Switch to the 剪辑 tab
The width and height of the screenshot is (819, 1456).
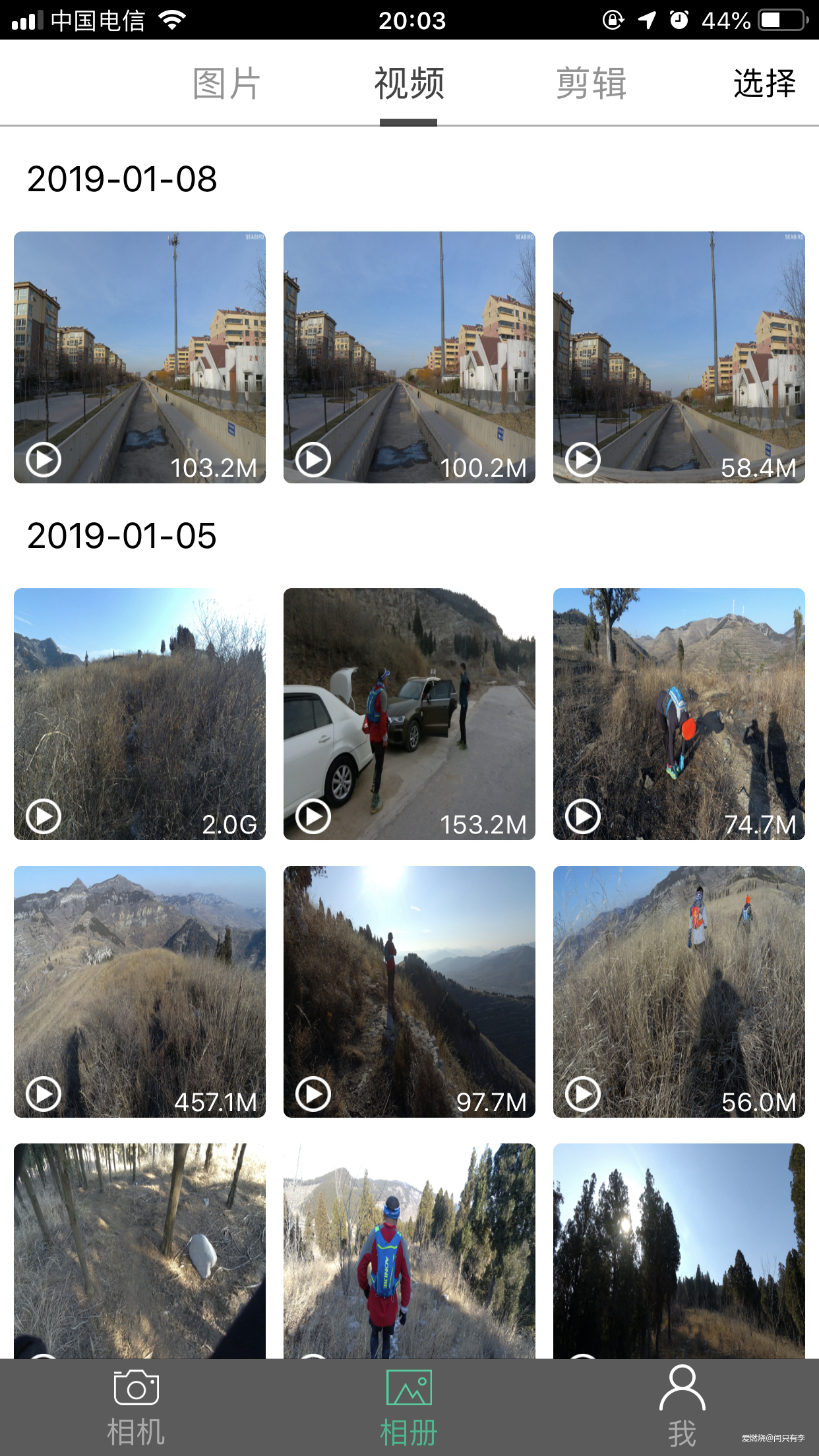click(591, 84)
